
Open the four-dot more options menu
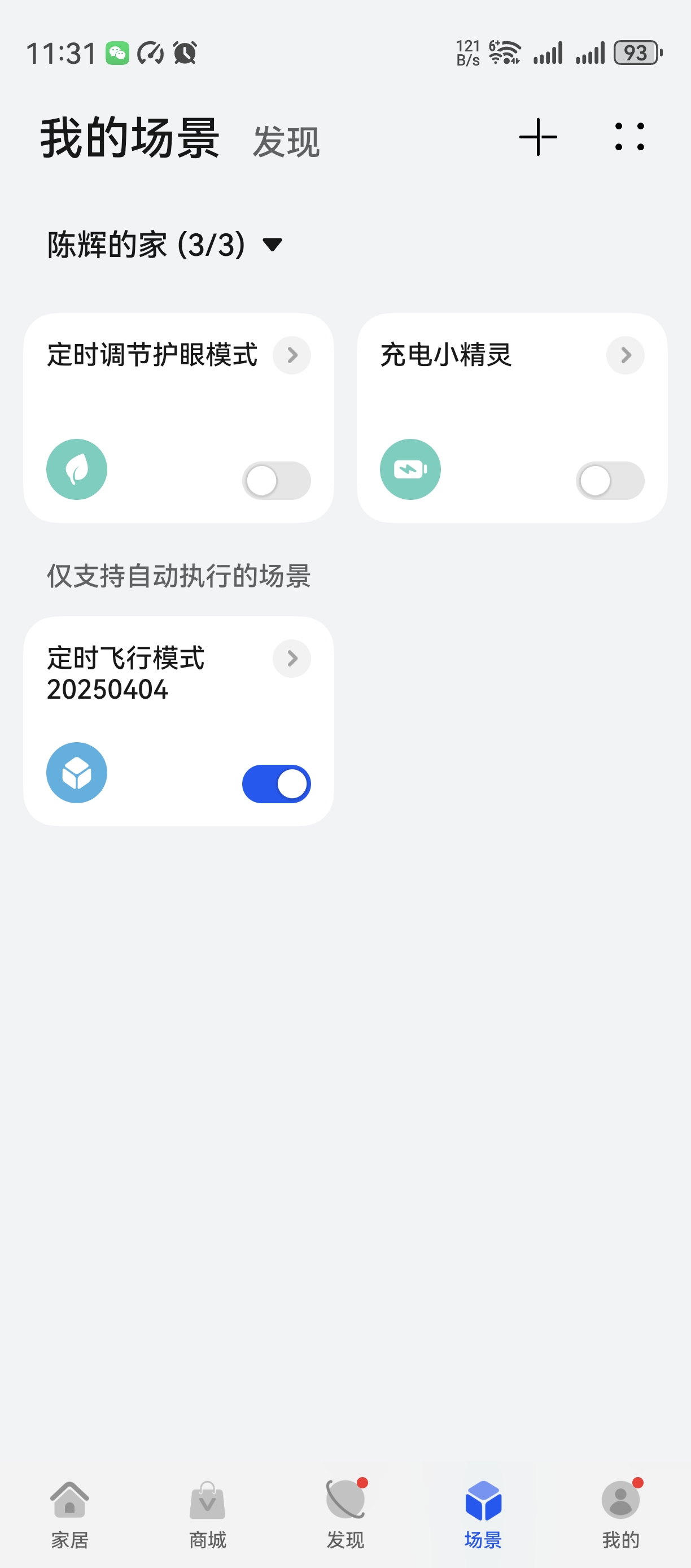pyautogui.click(x=629, y=137)
